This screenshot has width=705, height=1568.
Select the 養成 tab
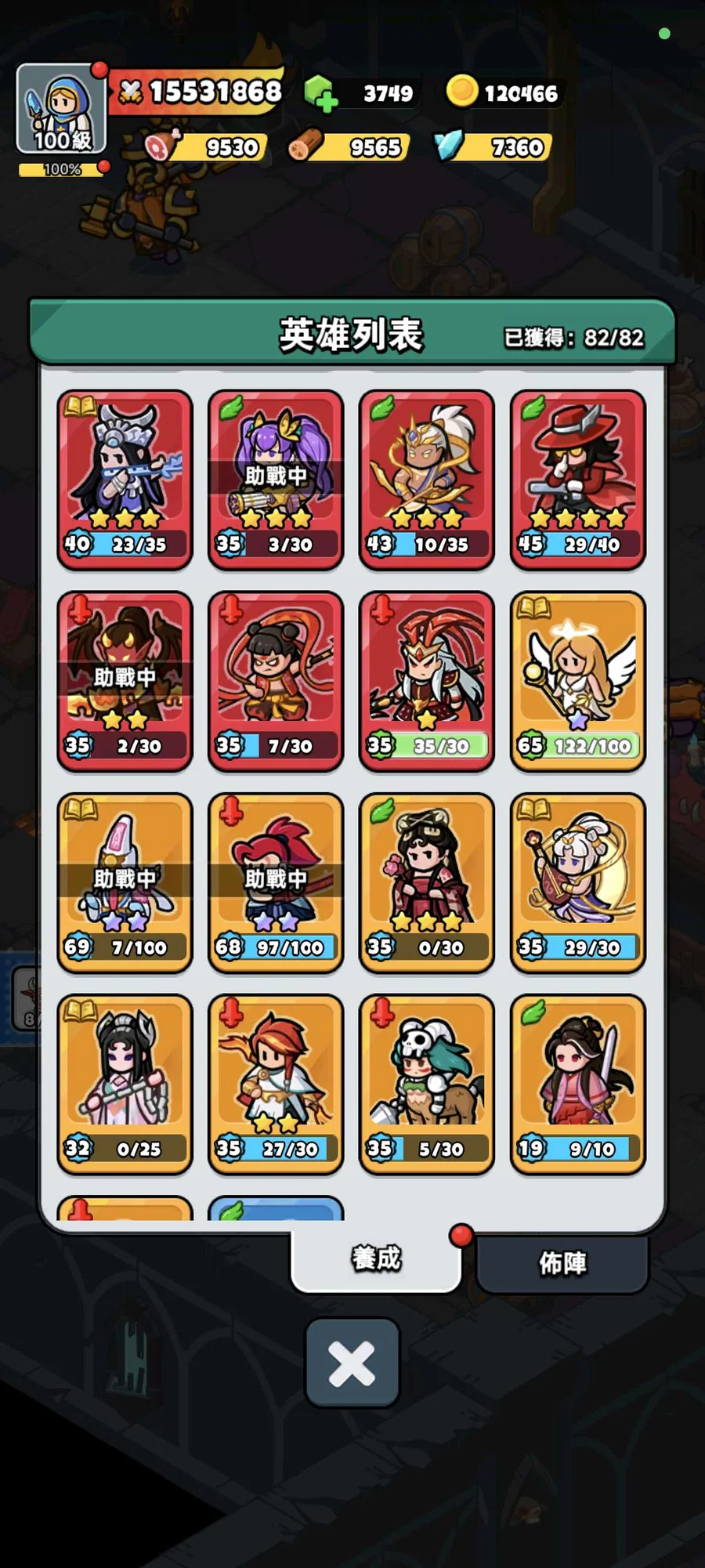(x=376, y=1258)
